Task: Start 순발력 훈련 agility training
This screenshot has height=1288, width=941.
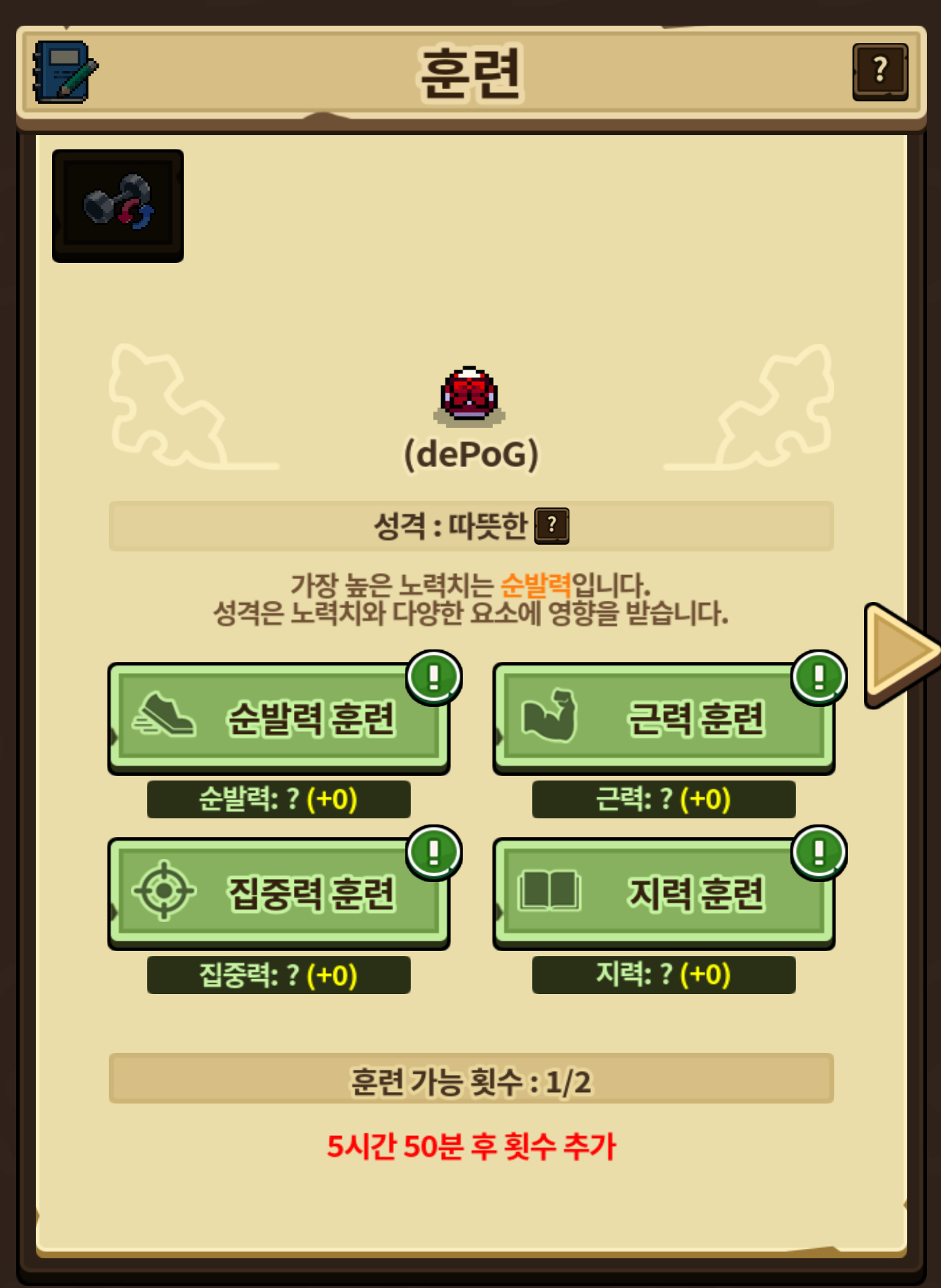Action: [x=278, y=718]
